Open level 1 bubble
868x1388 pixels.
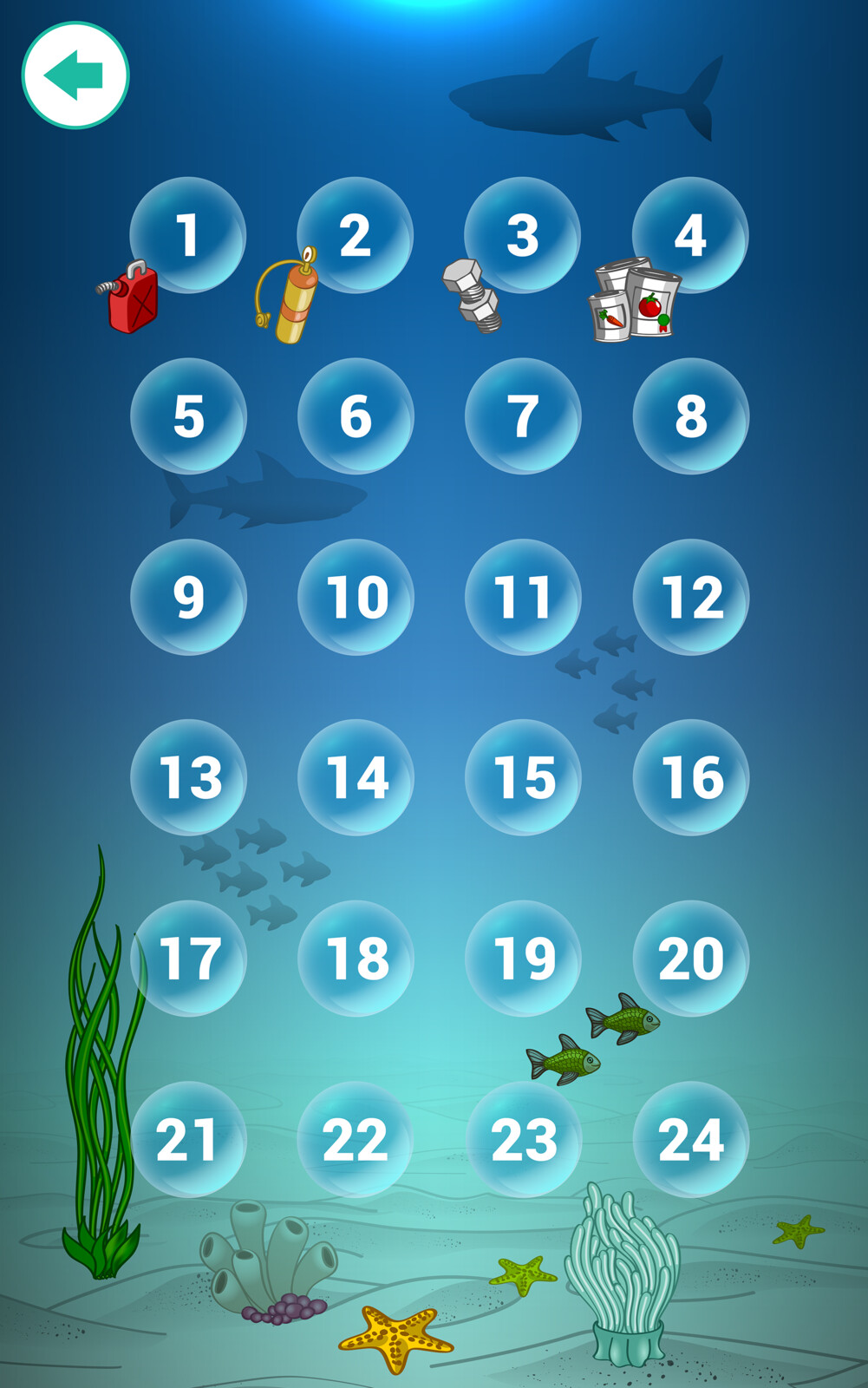coord(187,234)
